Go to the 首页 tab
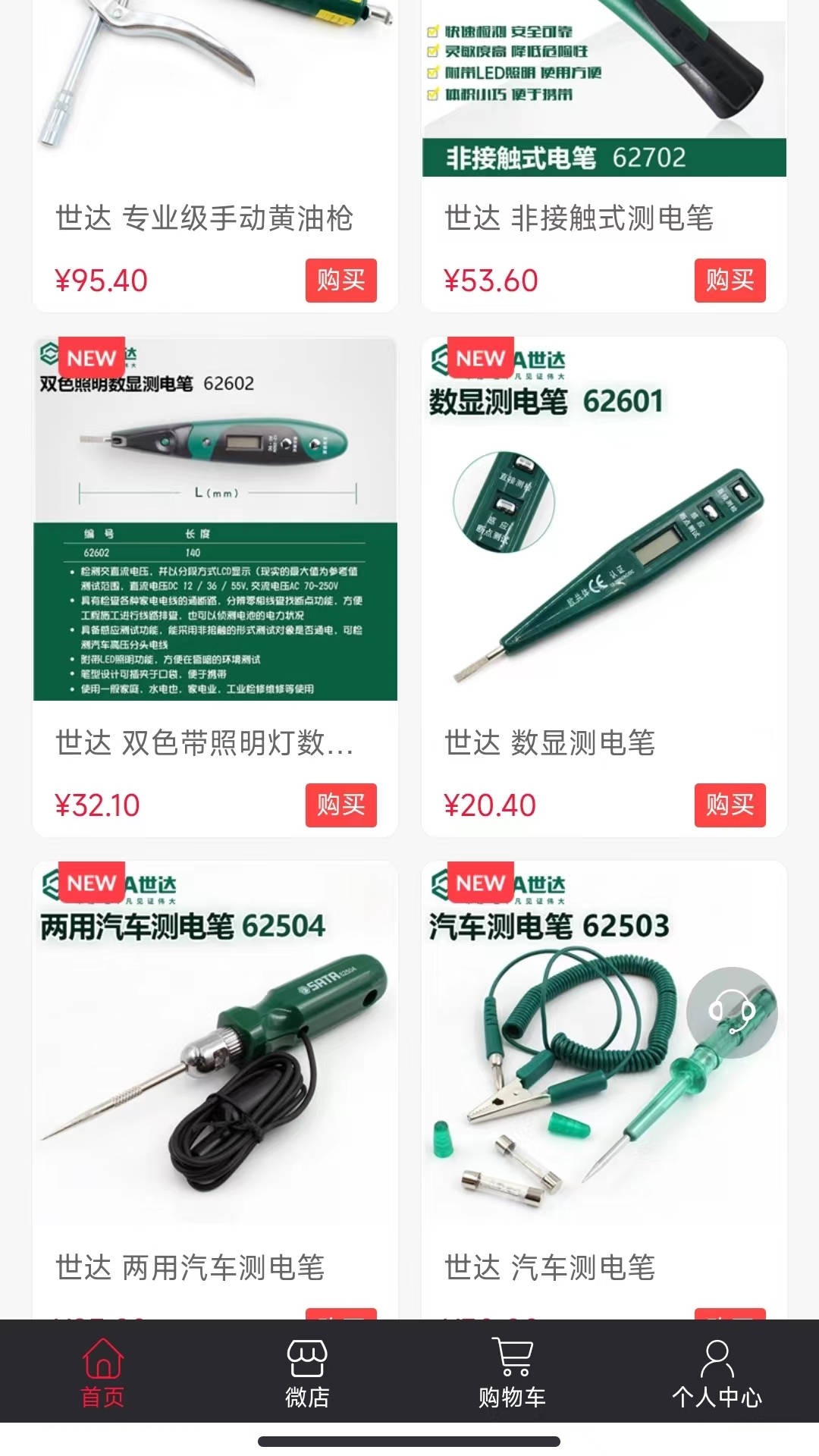Viewport: 819px width, 1456px height. pos(103,1373)
